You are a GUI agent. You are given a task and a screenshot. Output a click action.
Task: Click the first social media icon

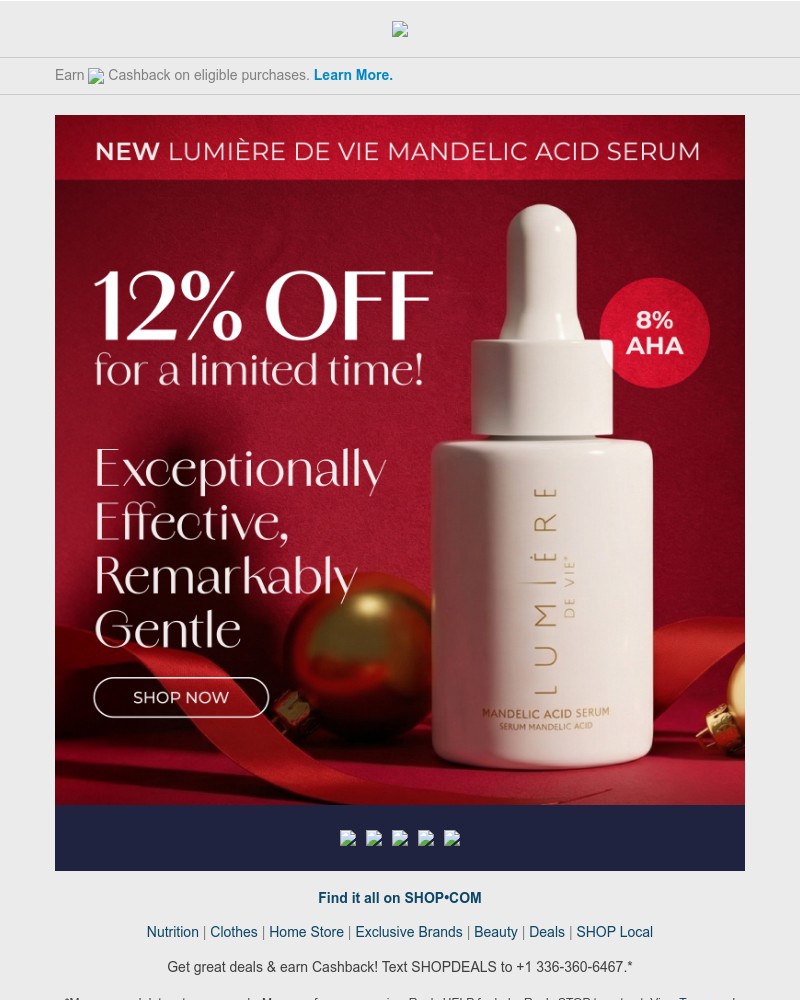348,839
